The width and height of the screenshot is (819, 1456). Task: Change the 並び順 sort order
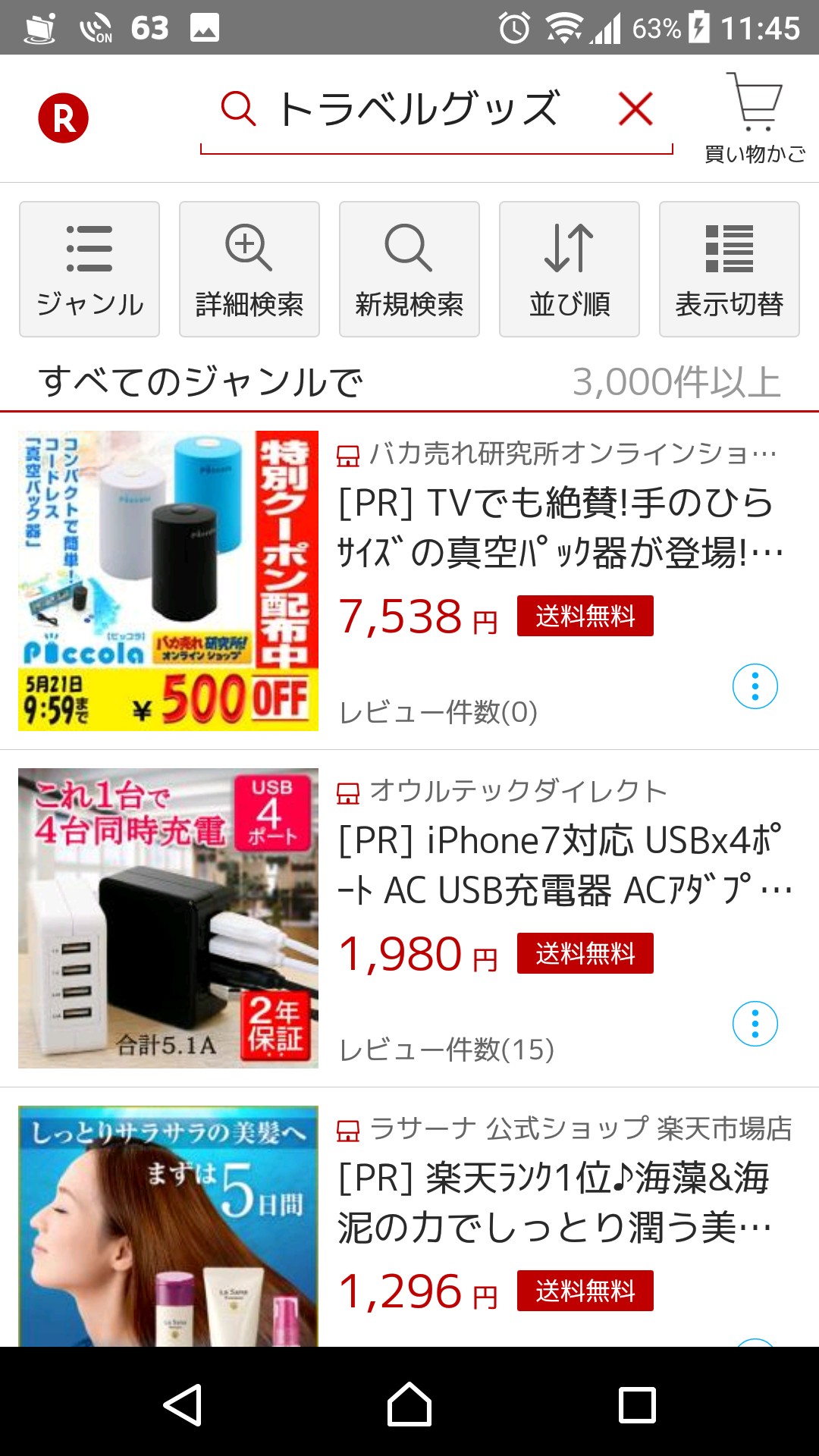570,269
